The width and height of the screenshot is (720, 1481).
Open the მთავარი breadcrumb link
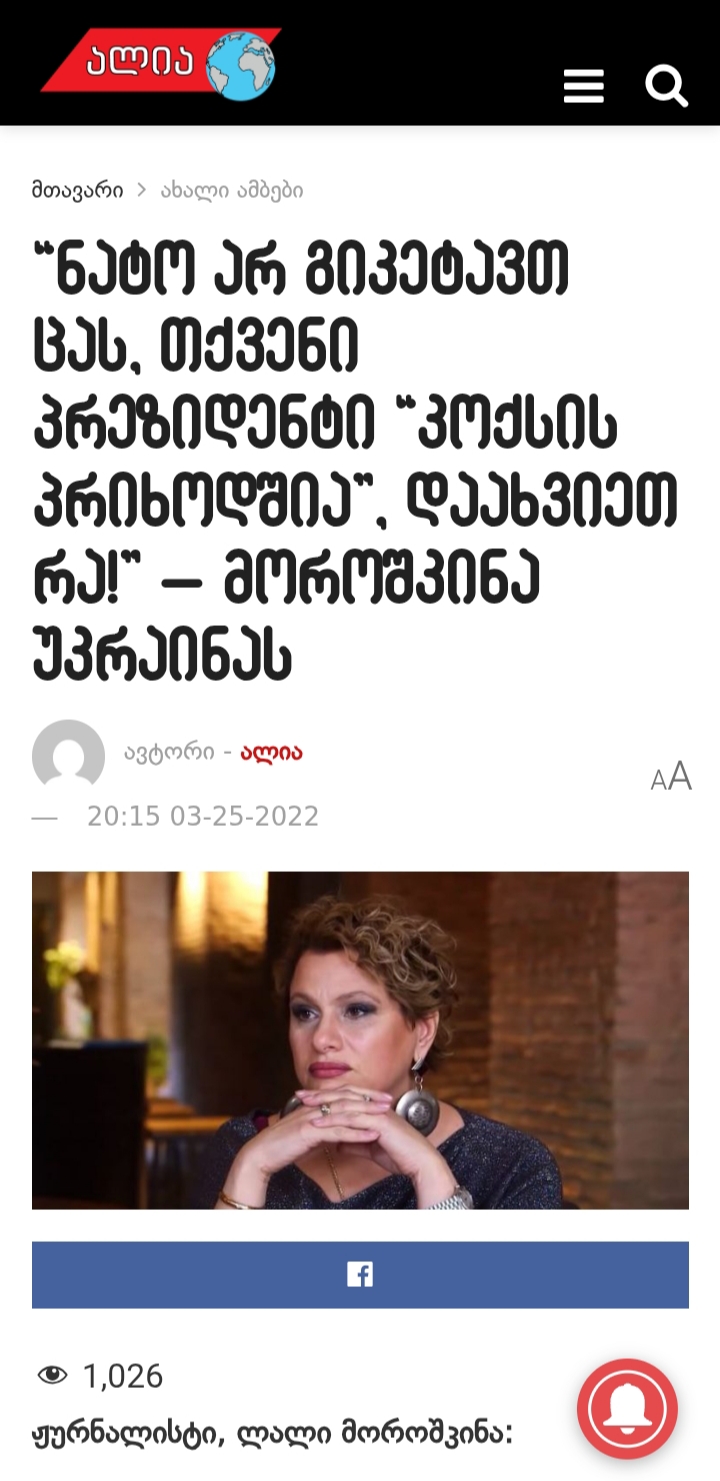(x=77, y=190)
